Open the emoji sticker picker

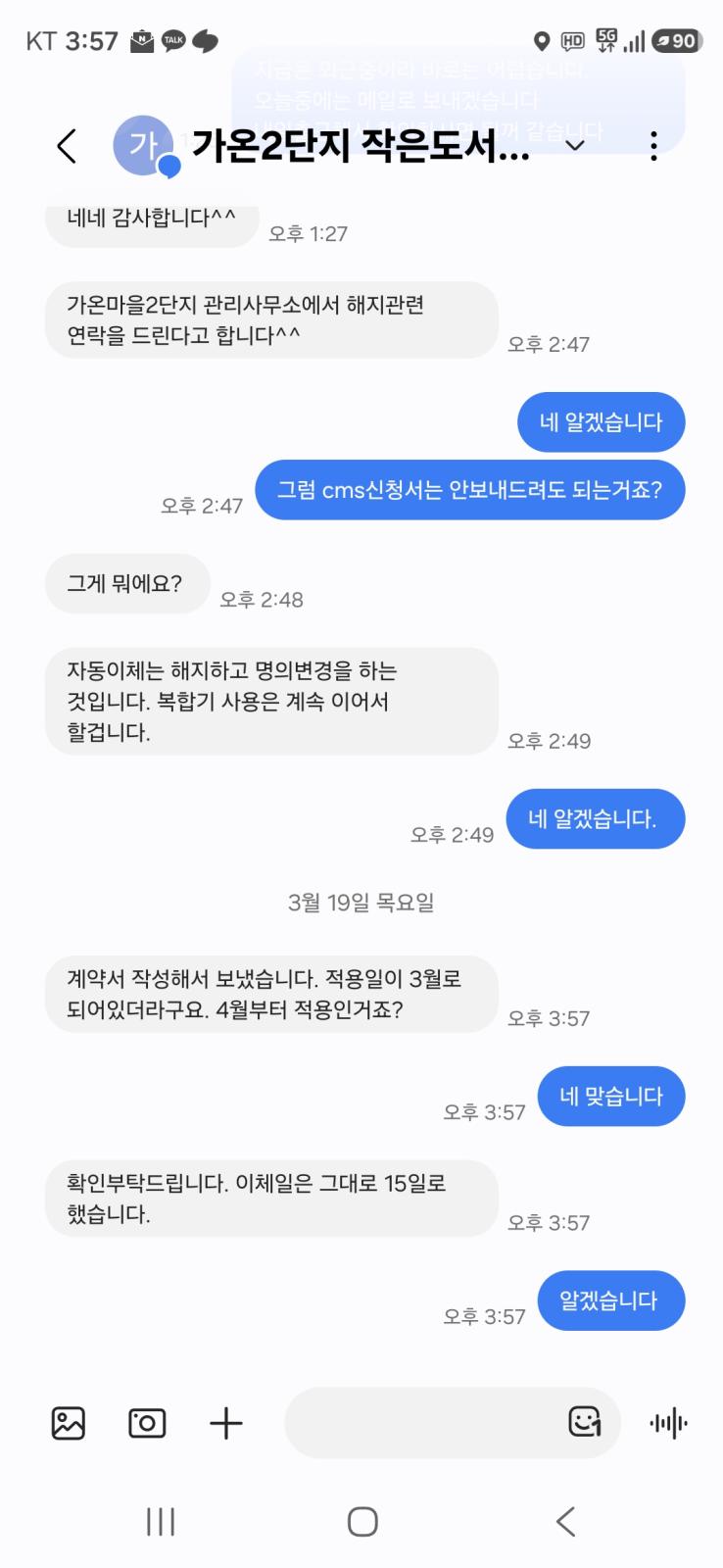coord(585,1422)
